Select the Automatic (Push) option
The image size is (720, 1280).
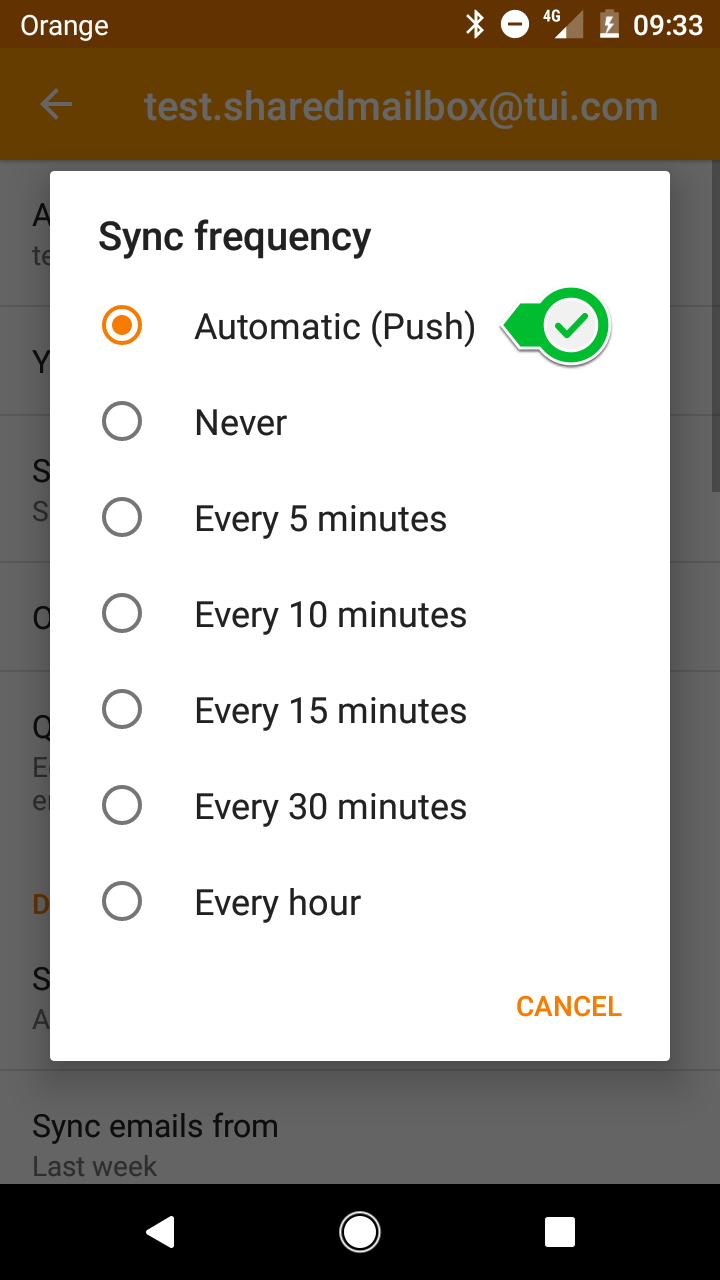coord(360,326)
